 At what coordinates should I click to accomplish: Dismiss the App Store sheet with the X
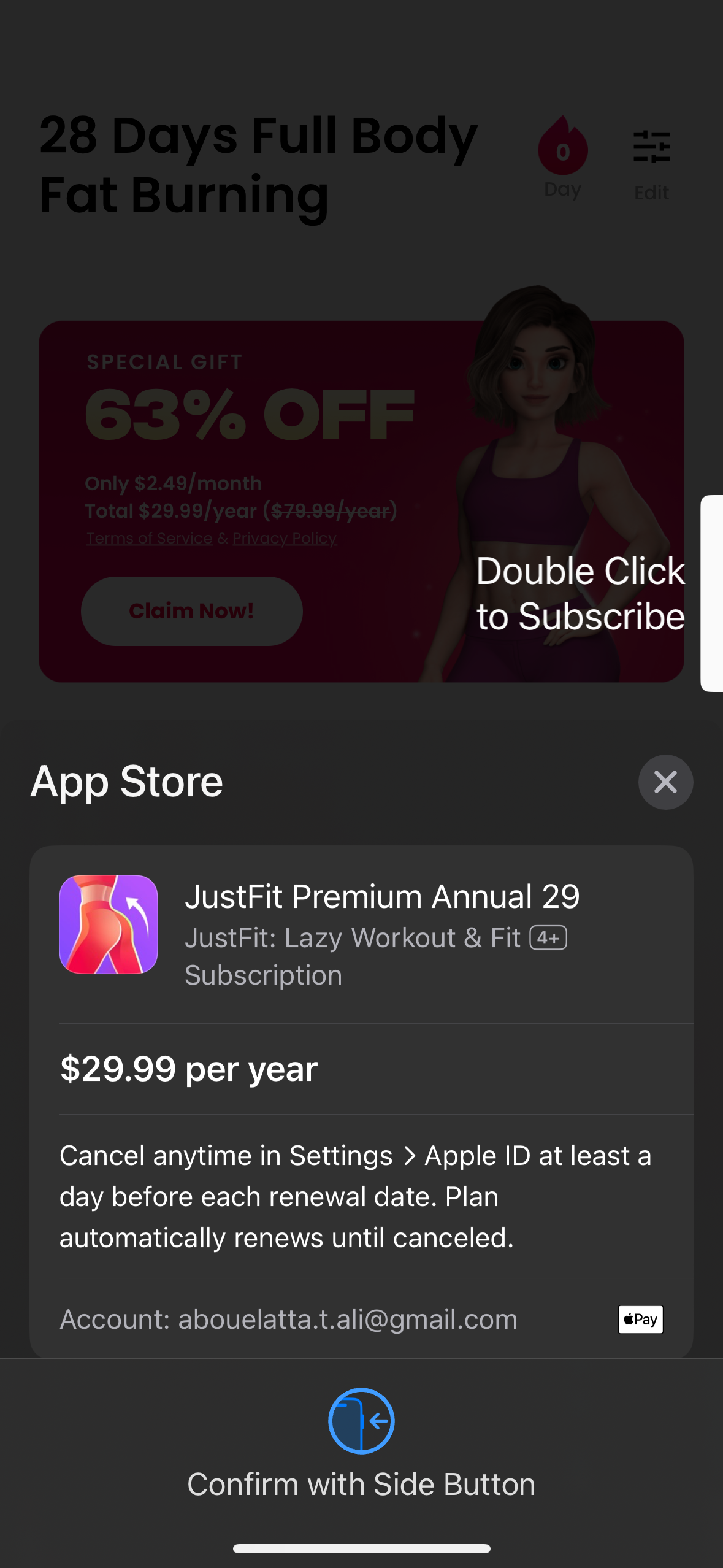coord(665,782)
